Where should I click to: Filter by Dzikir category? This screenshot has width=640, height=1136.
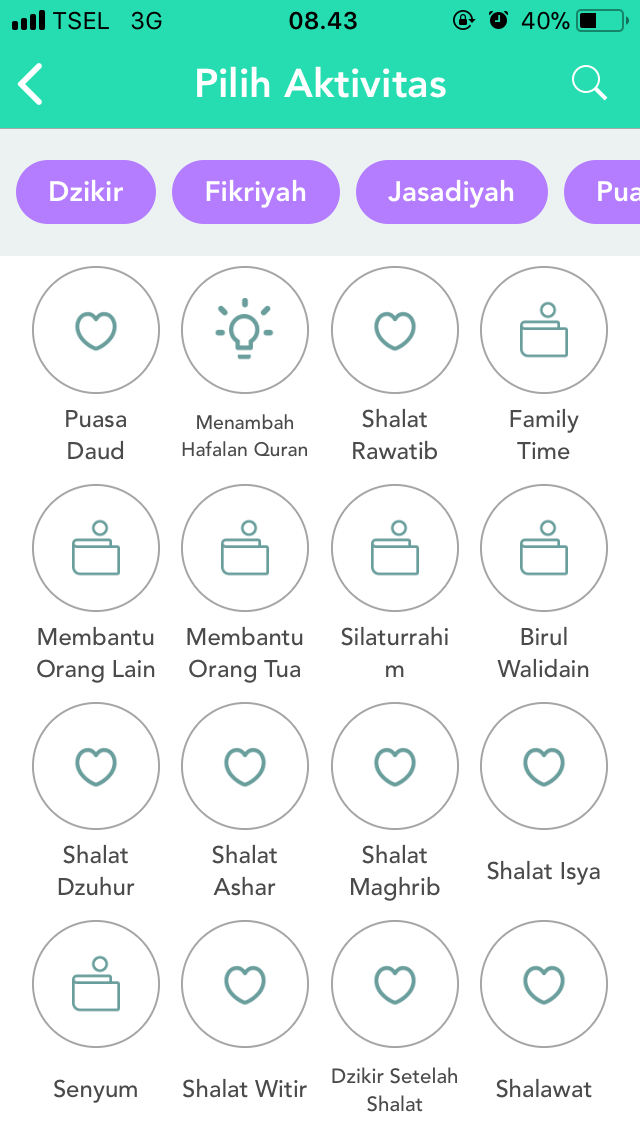coord(86,192)
